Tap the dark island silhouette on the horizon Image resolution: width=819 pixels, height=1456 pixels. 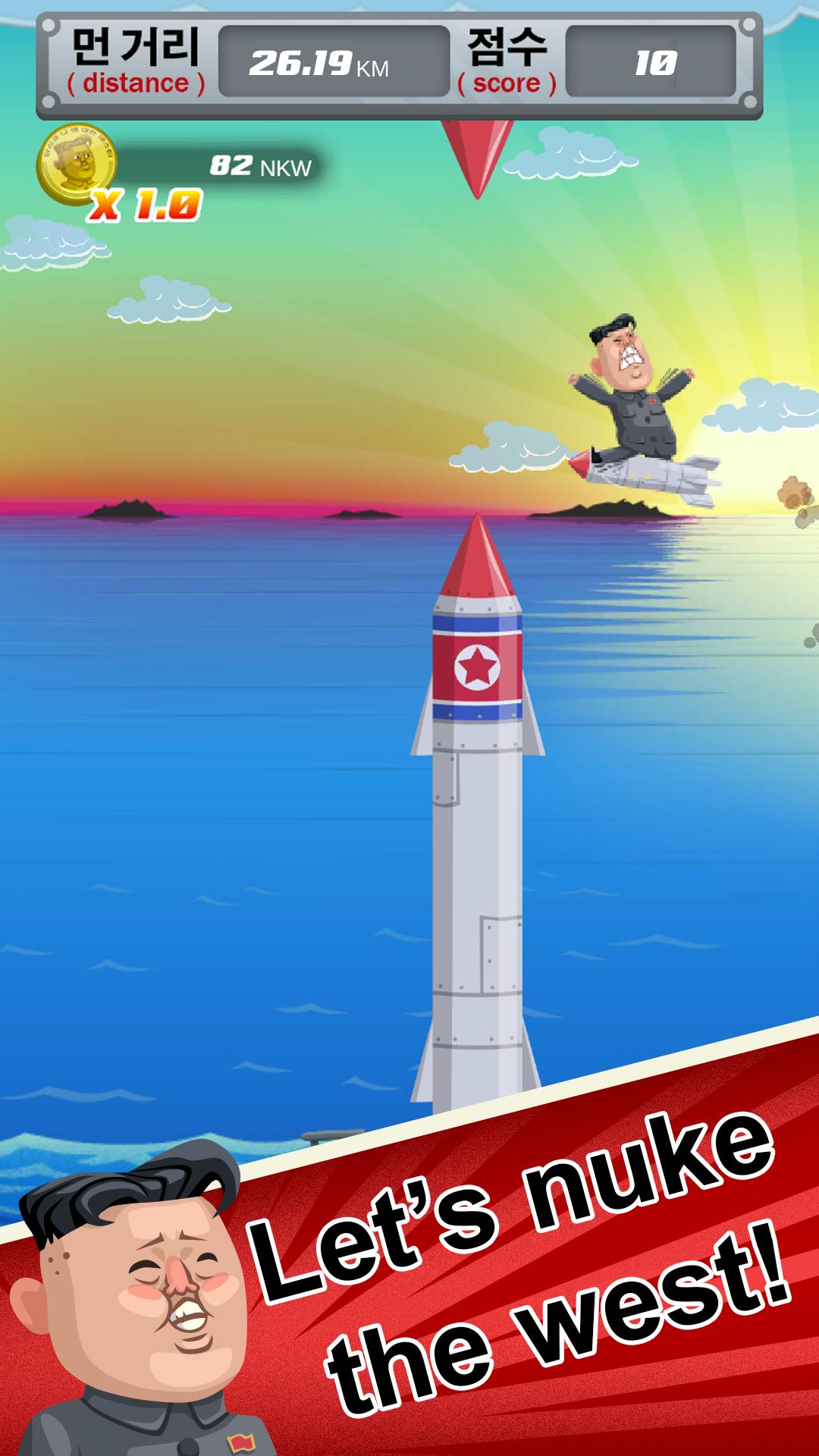pos(129,510)
